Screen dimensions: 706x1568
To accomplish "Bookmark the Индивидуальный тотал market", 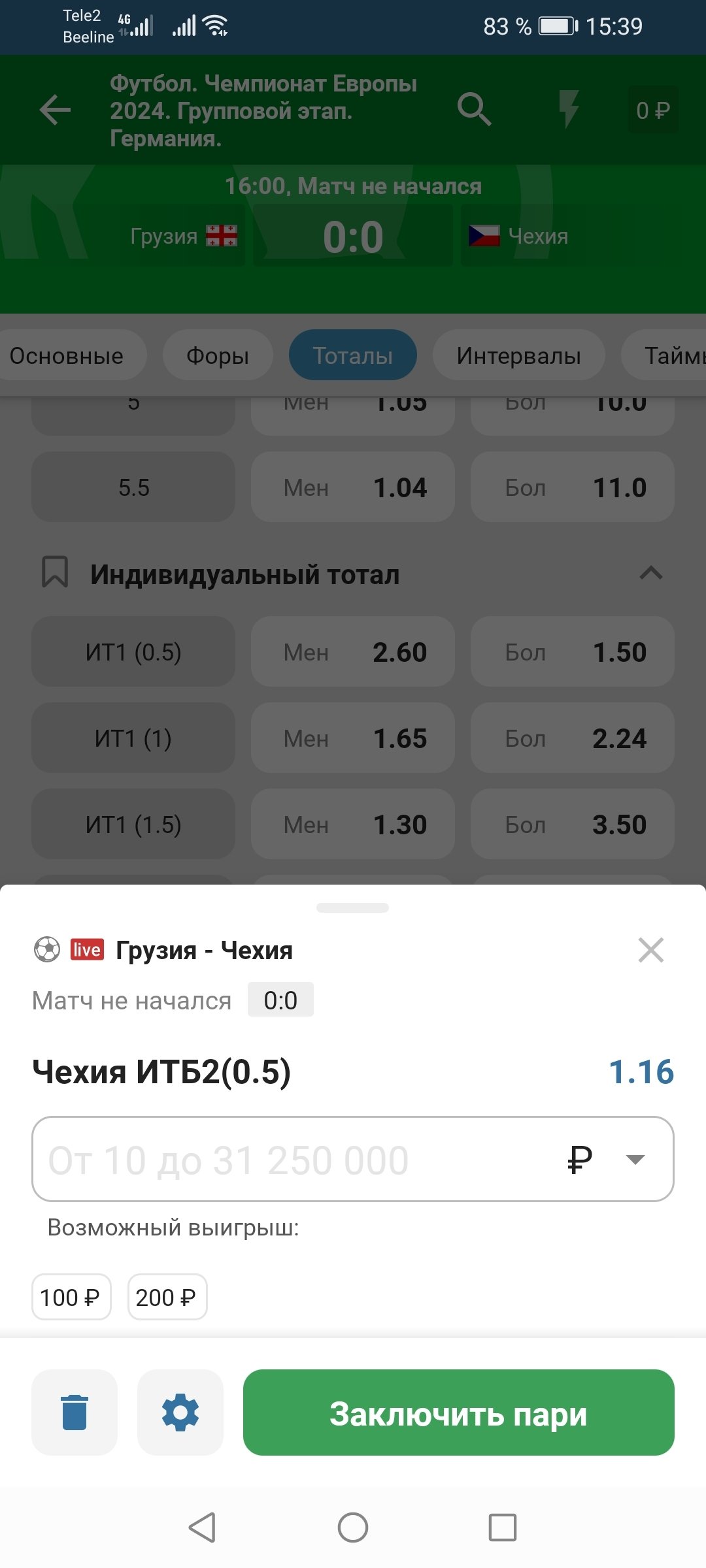I will point(55,572).
